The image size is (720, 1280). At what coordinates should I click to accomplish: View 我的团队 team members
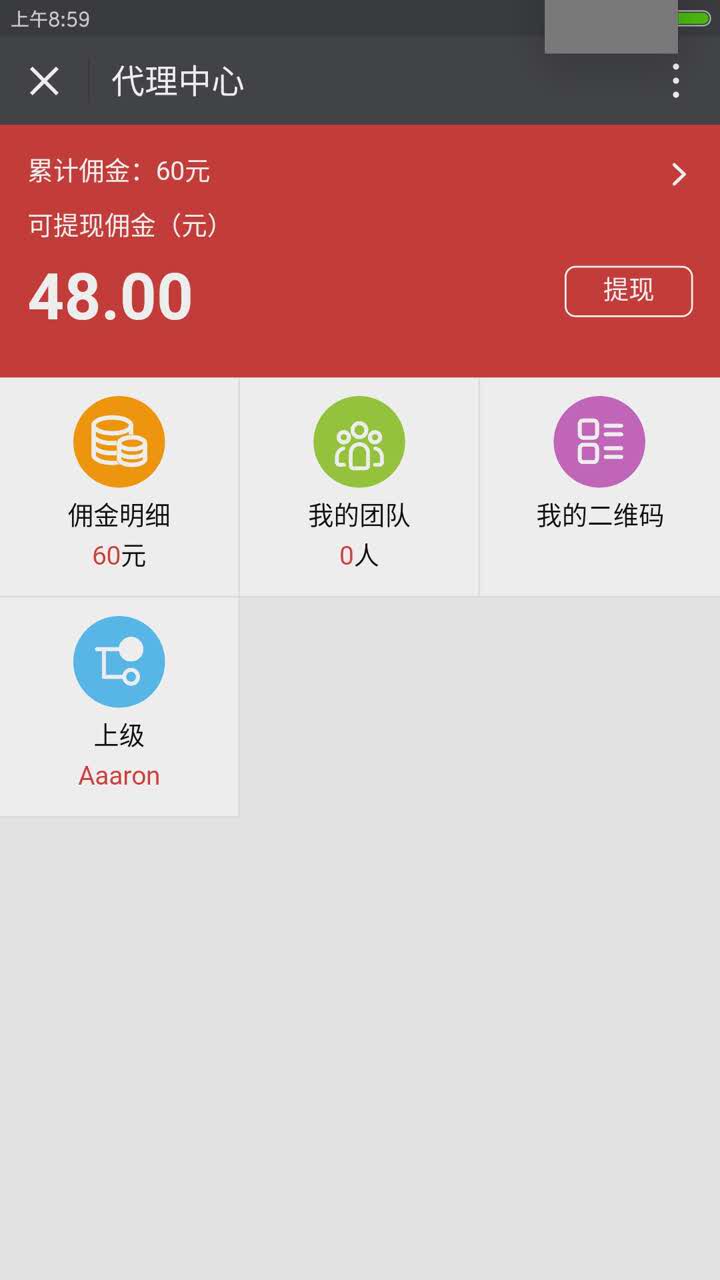359,486
